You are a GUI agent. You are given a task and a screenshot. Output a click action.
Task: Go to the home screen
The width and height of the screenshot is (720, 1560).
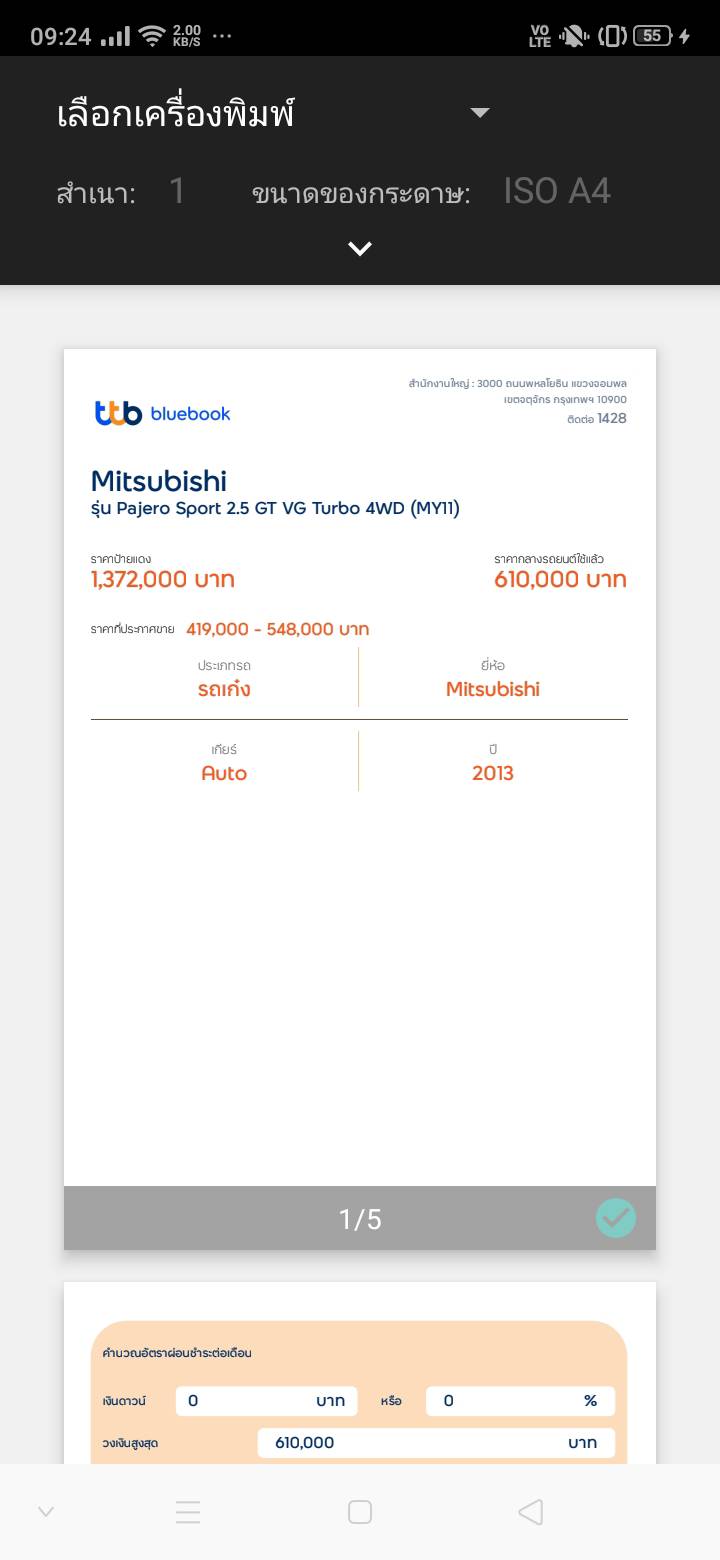[360, 1512]
